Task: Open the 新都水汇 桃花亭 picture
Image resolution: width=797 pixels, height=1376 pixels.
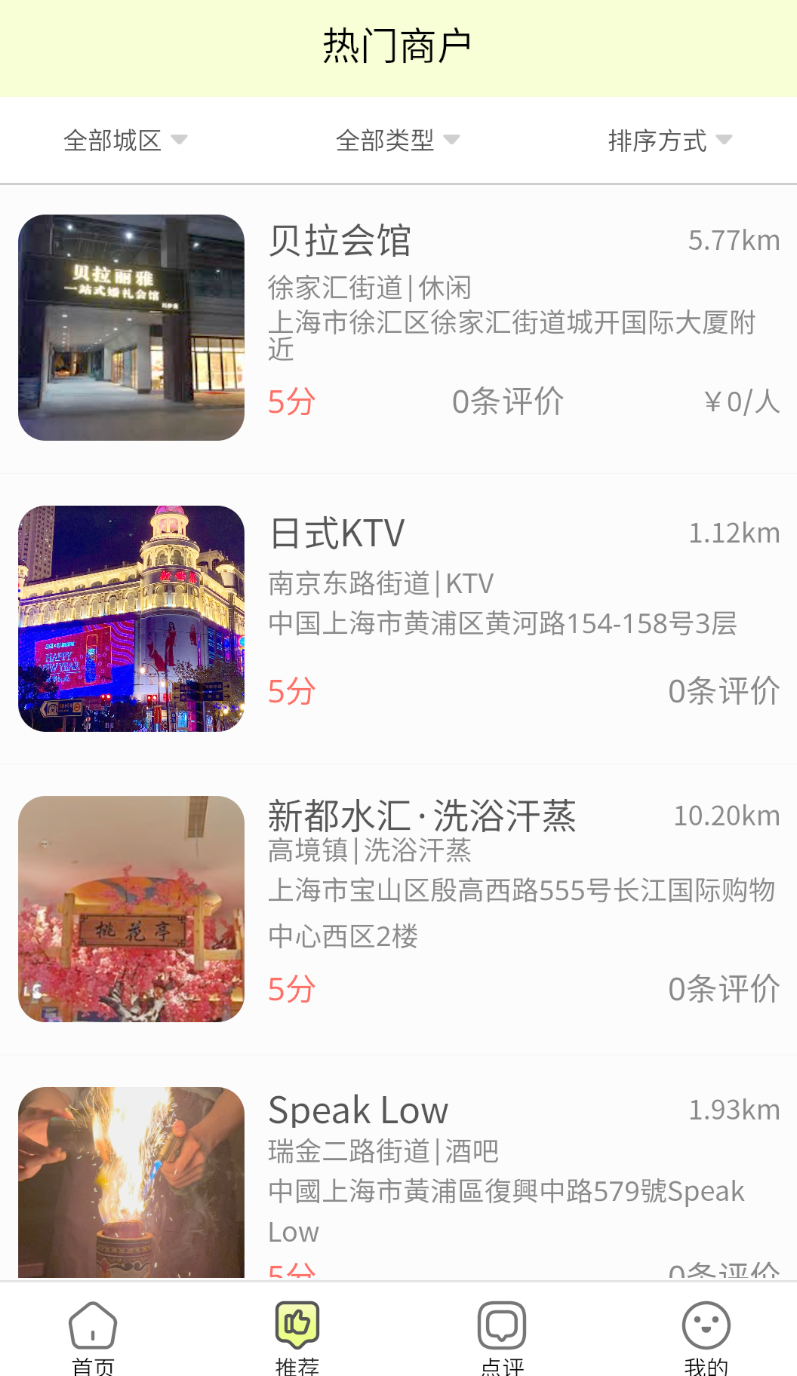Action: 131,908
